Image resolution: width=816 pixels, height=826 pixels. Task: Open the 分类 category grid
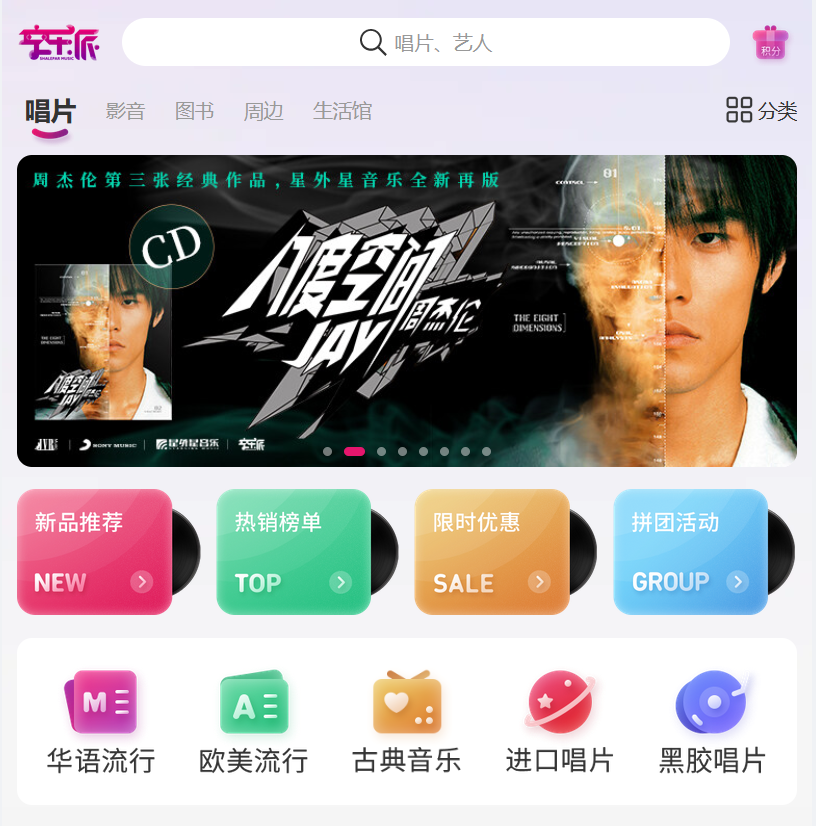pos(761,111)
